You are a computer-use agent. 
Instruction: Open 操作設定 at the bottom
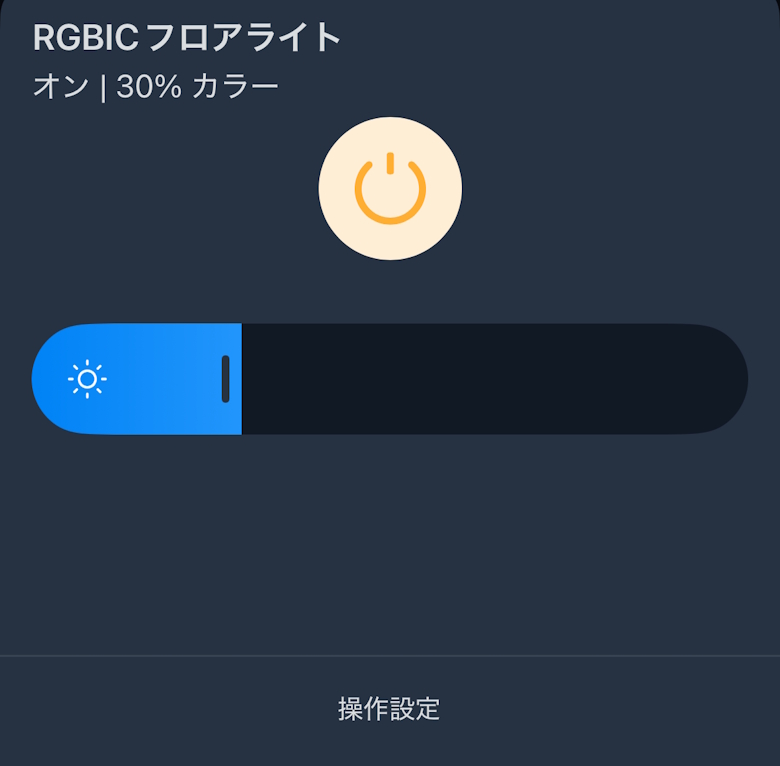pos(389,709)
